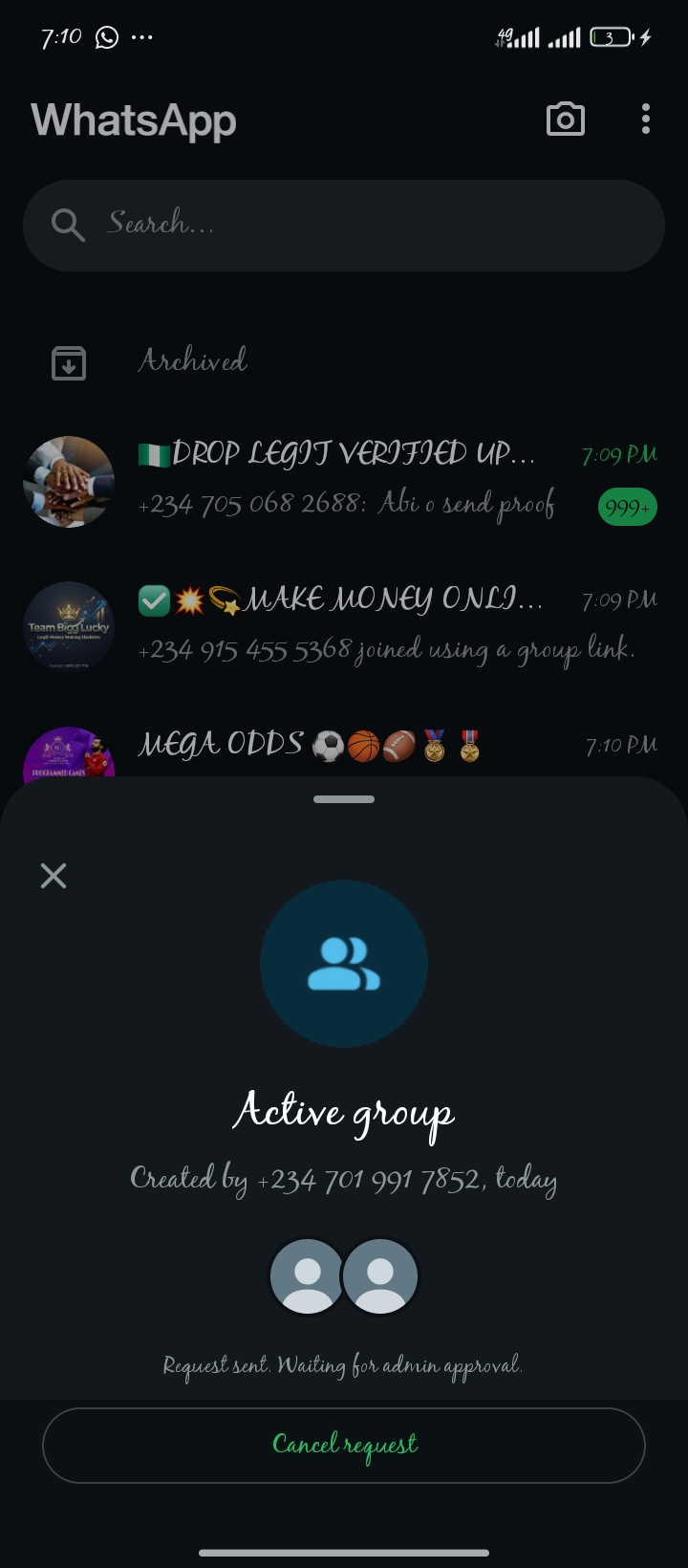Open the three-dot overflow menu
Screen dimensions: 688x1568
[x=646, y=120]
